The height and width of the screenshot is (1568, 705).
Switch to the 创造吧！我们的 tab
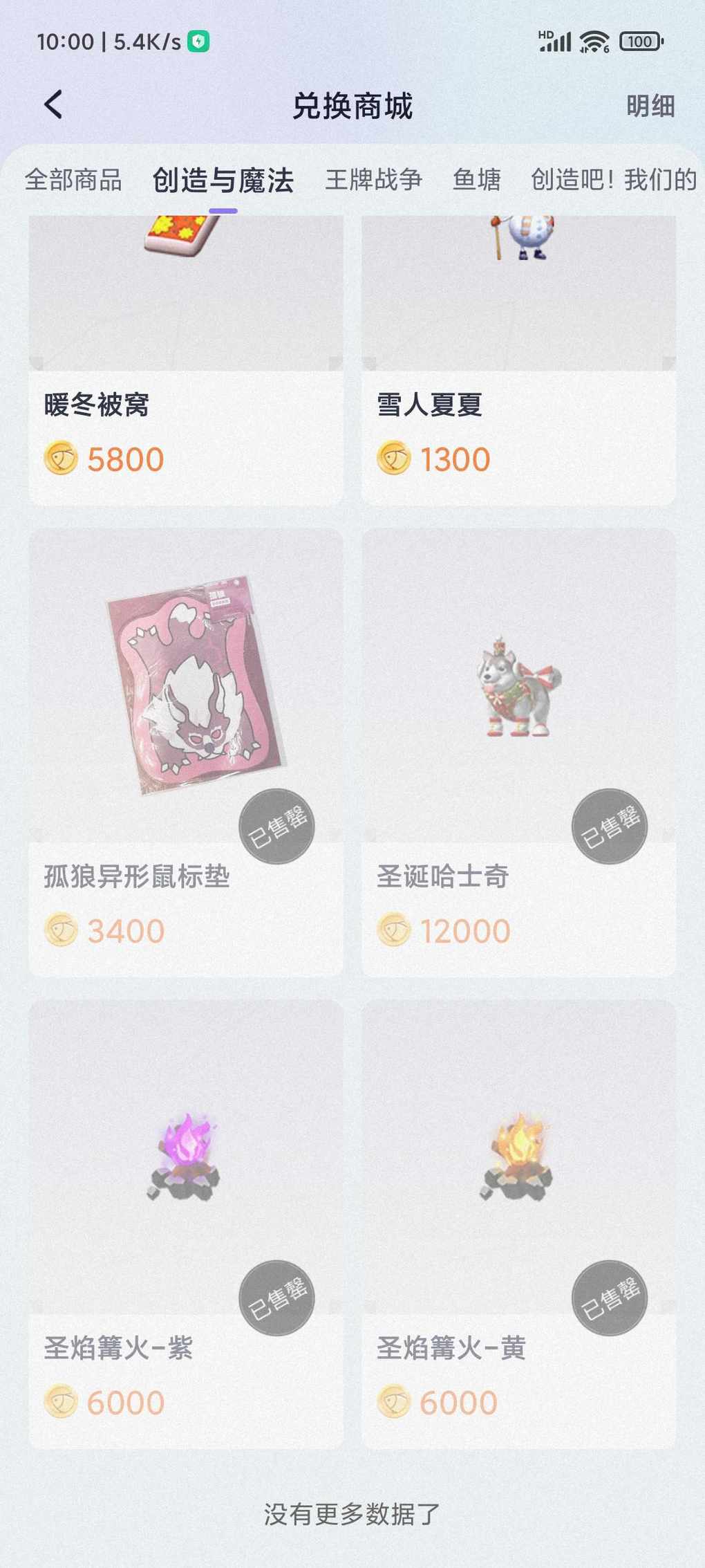(x=613, y=180)
